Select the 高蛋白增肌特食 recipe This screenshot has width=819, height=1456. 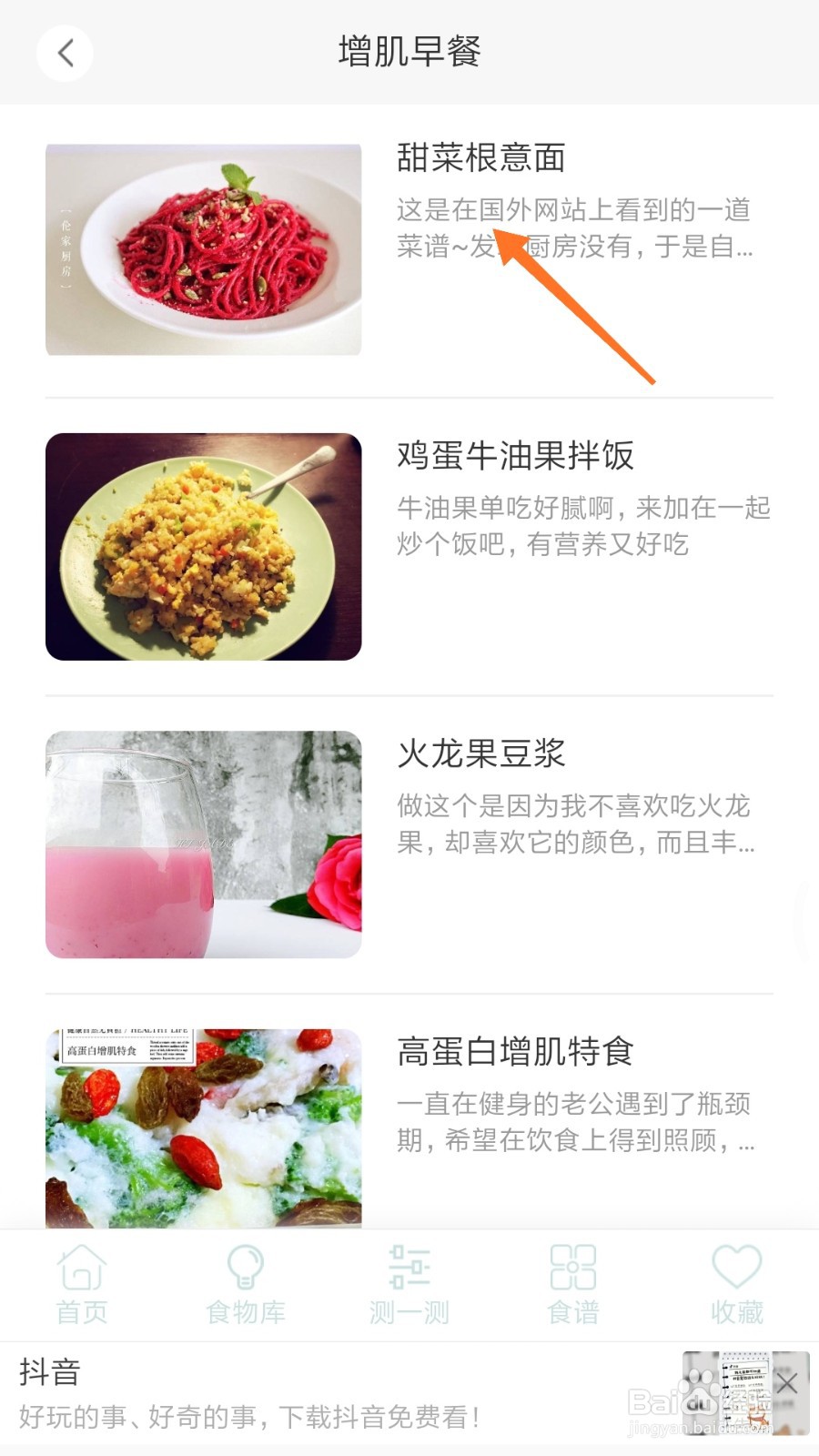(515, 1052)
